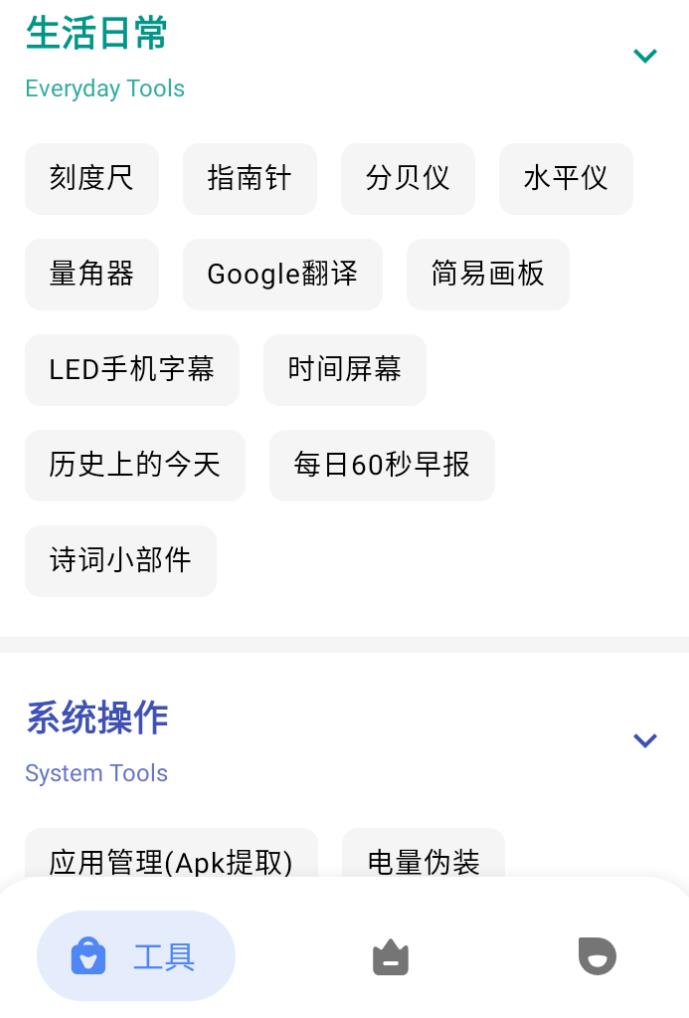Collapse the 系统操作 System Tools section
Viewport: 689px width, 1018px height.
point(645,741)
